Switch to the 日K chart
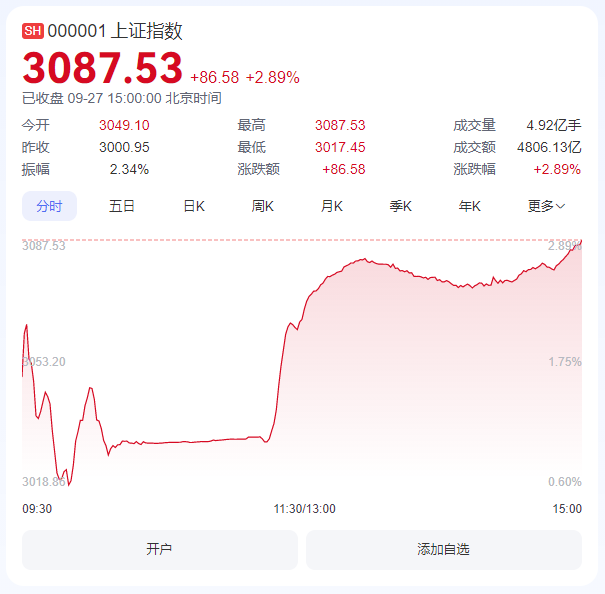 click(x=194, y=206)
